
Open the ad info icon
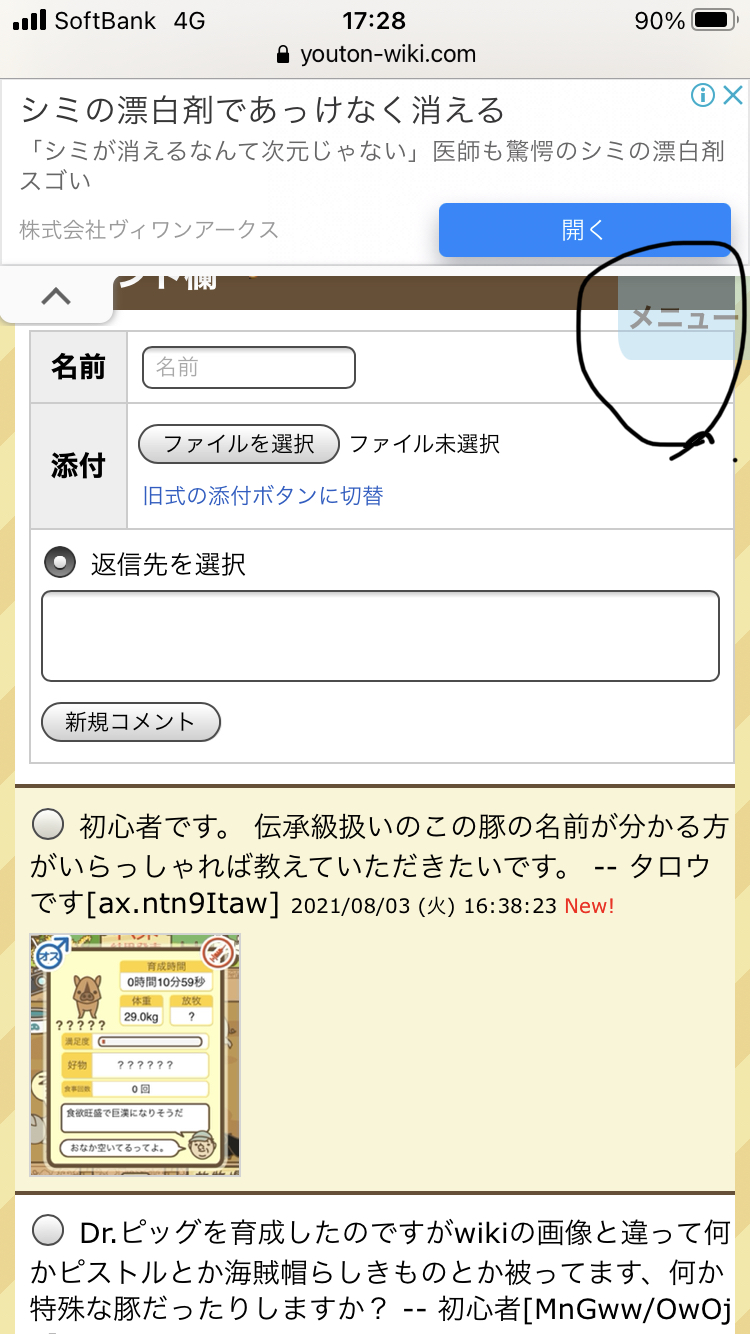pos(703,96)
